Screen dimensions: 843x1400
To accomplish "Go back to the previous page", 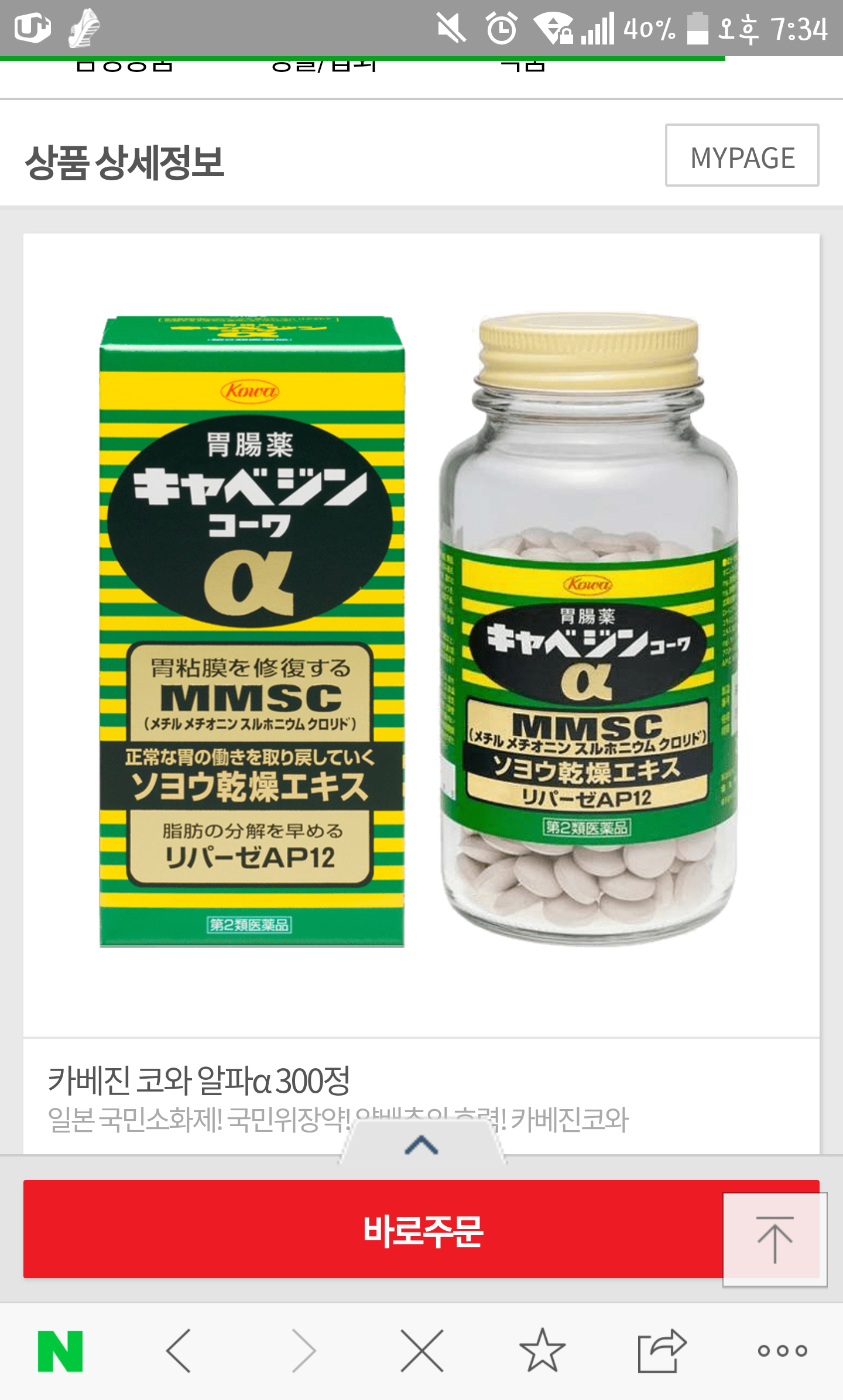I will (179, 1351).
